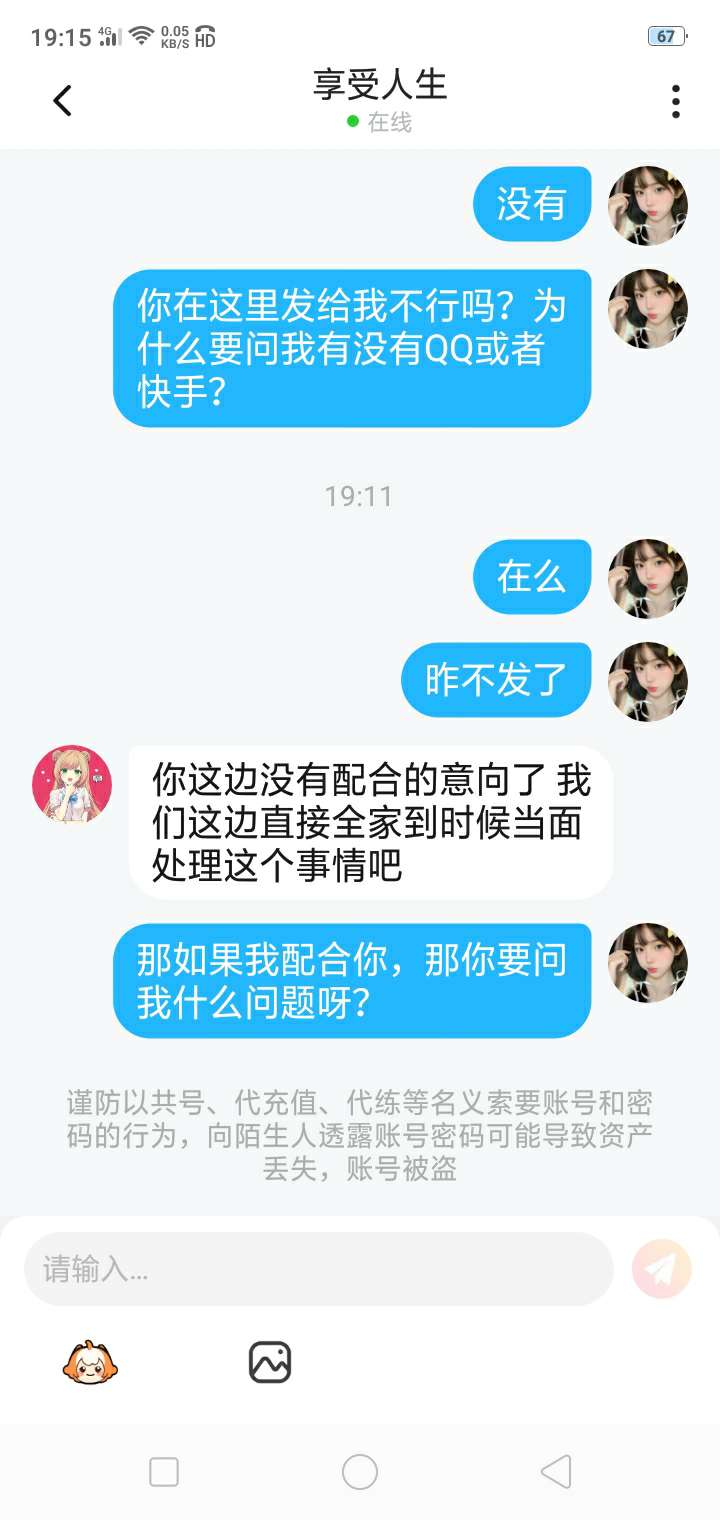
Task: Open my avatar beside the 在么 message
Action: point(648,578)
